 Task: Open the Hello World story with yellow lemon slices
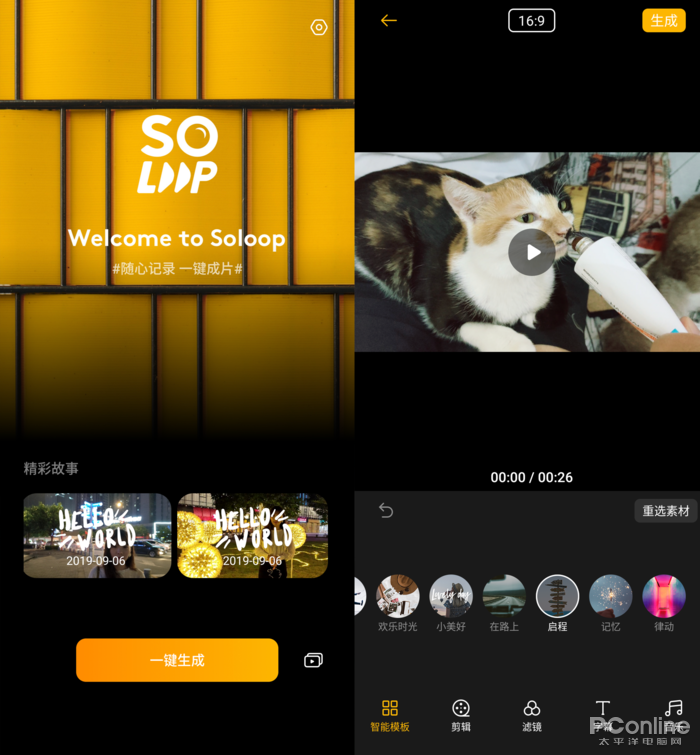[252, 535]
